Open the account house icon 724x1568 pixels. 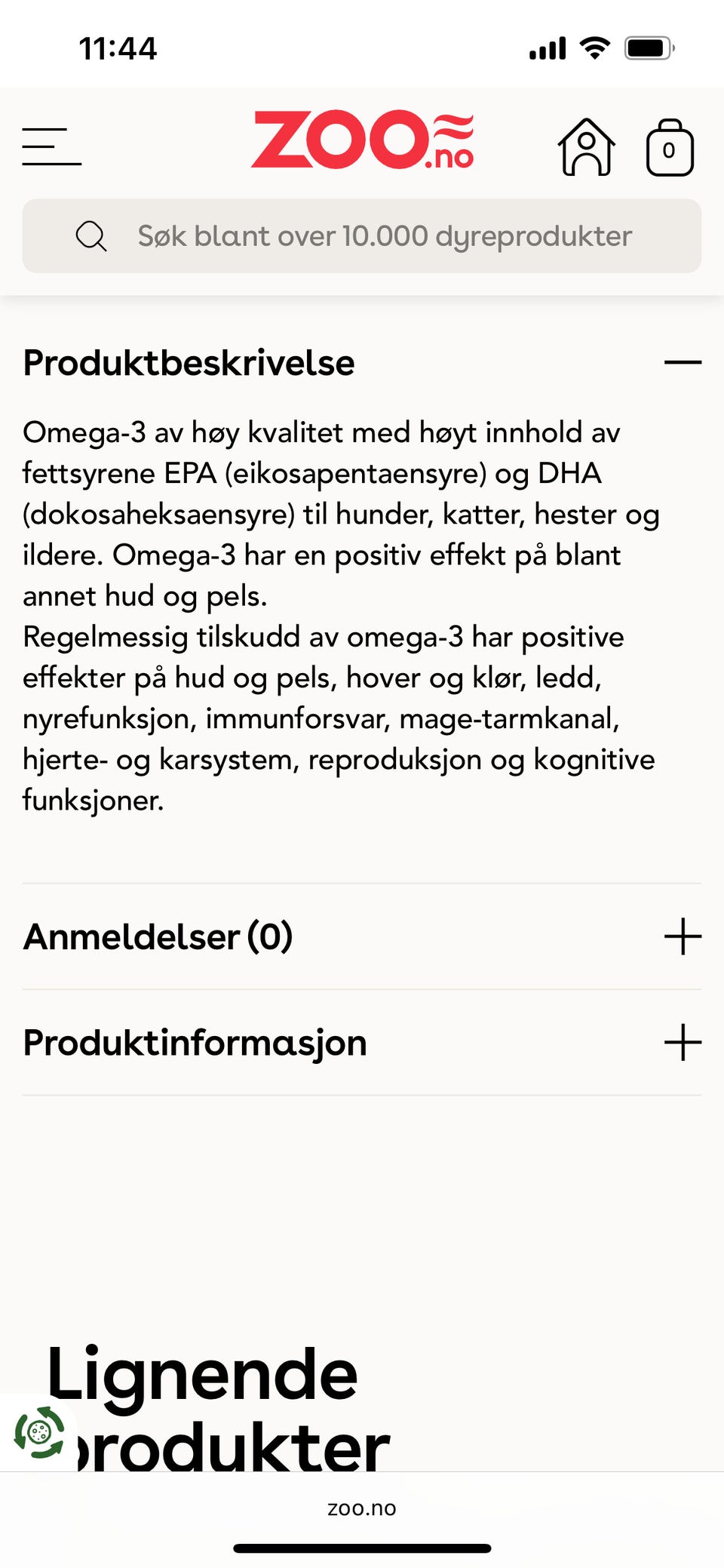coord(587,147)
